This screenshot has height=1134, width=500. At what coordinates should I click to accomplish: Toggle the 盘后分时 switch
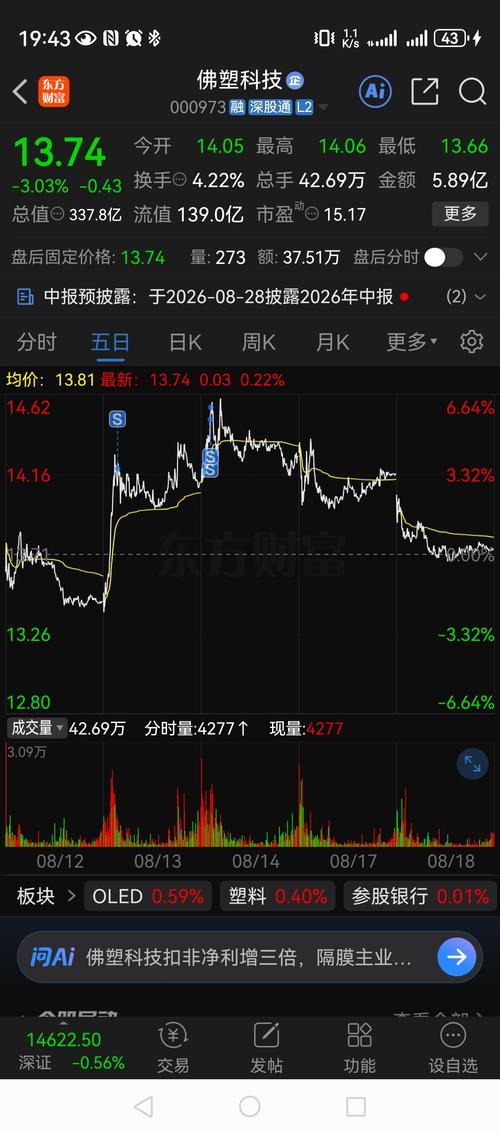click(443, 257)
